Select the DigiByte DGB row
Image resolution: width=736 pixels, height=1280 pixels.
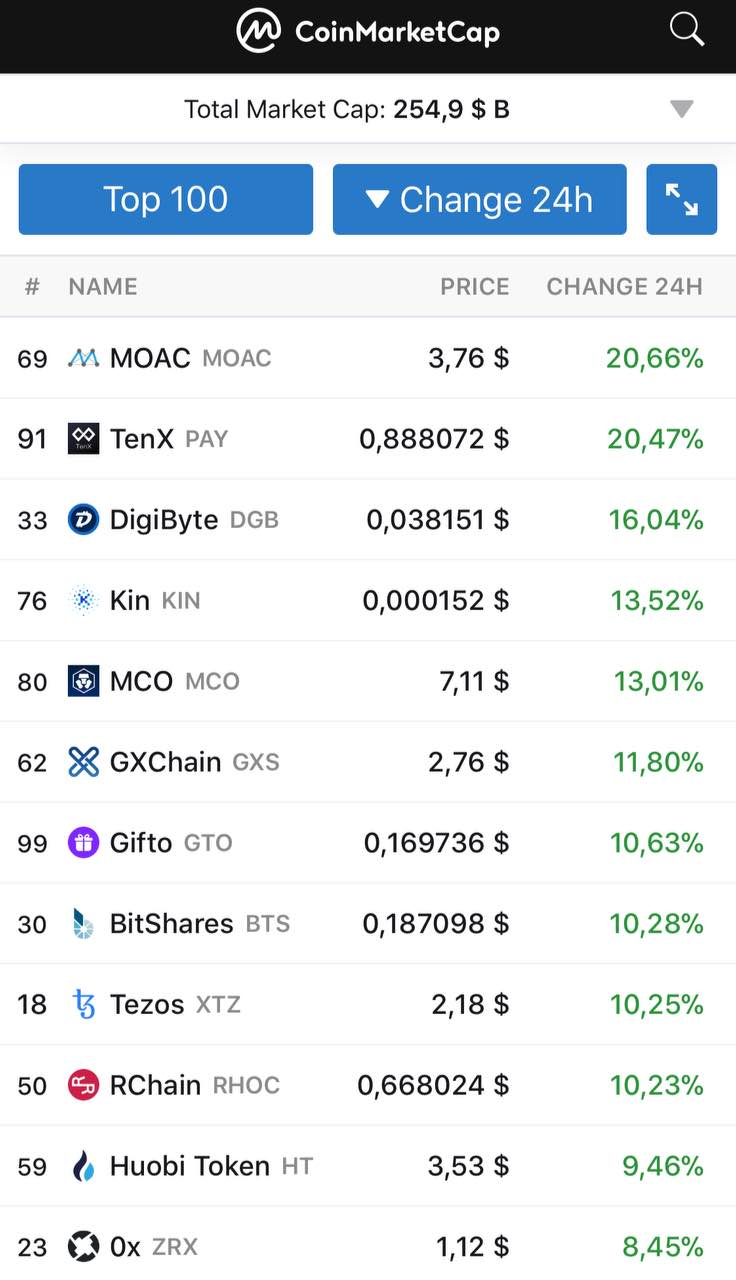(368, 520)
